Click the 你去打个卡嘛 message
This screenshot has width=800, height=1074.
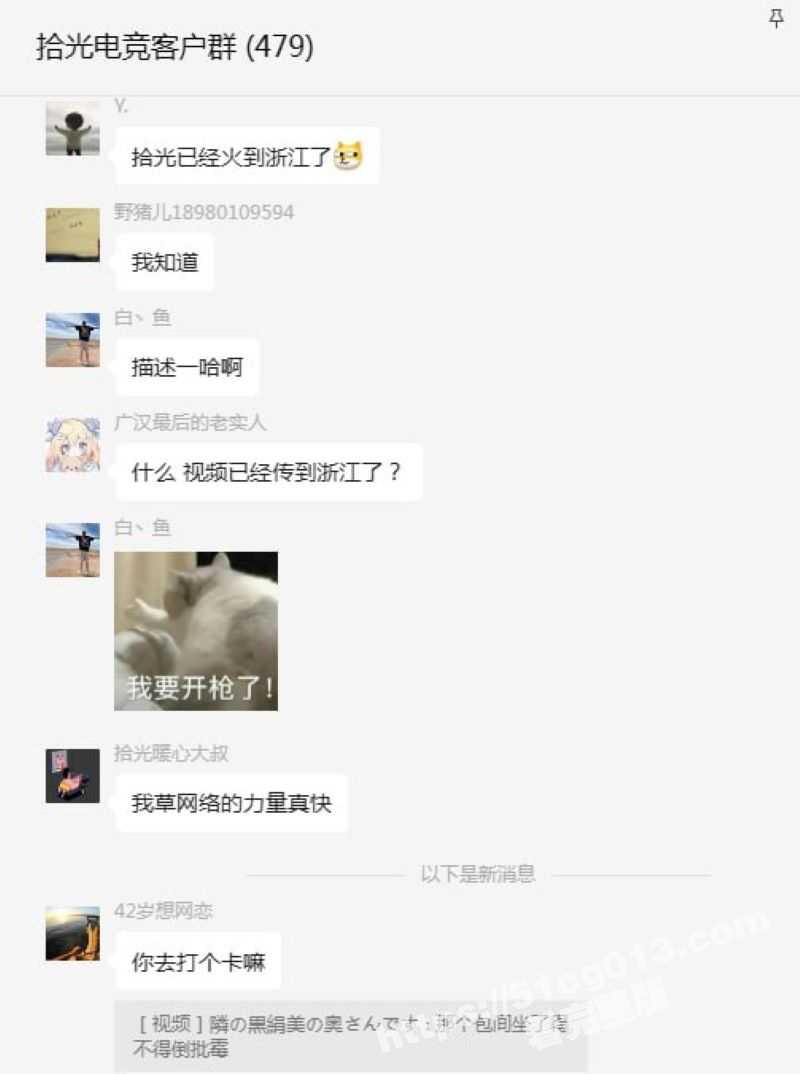pyautogui.click(x=203, y=960)
